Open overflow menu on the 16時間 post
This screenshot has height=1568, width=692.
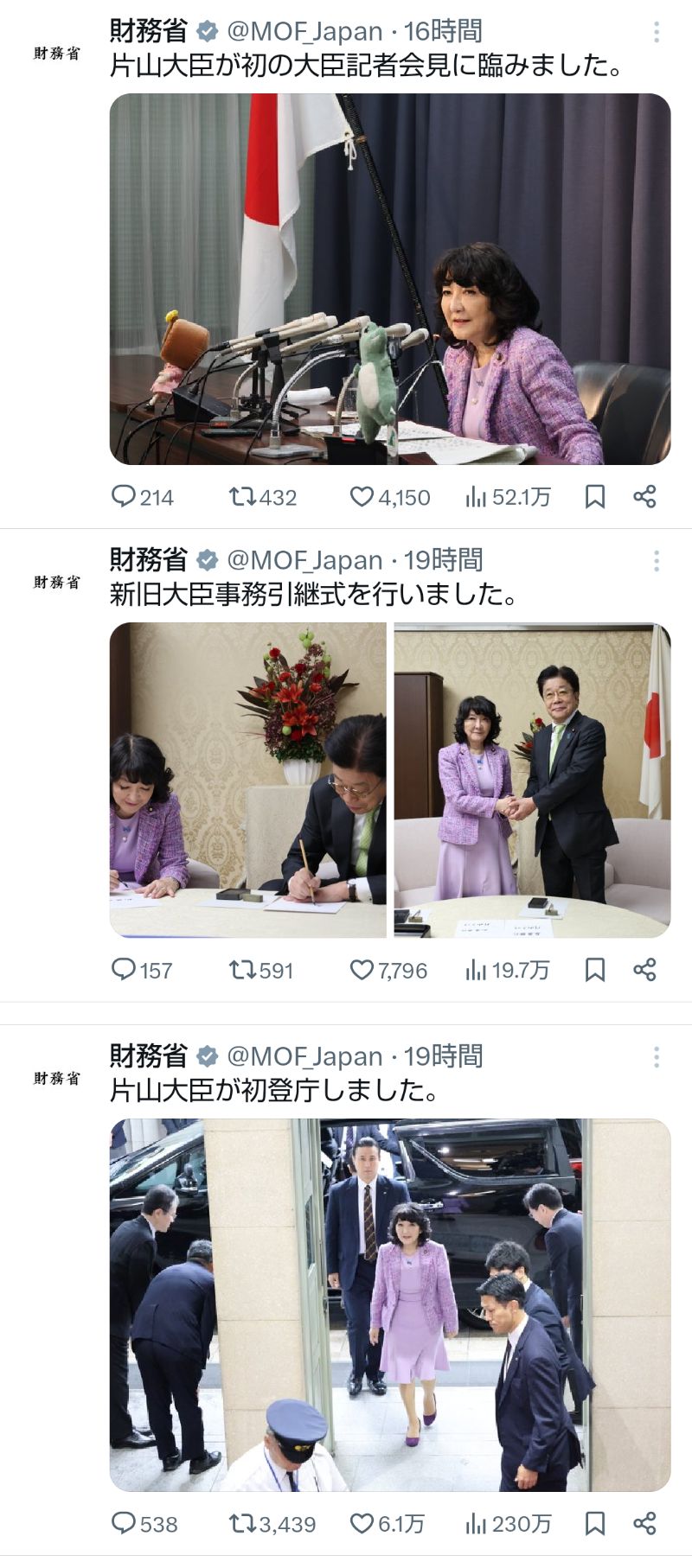point(657,33)
